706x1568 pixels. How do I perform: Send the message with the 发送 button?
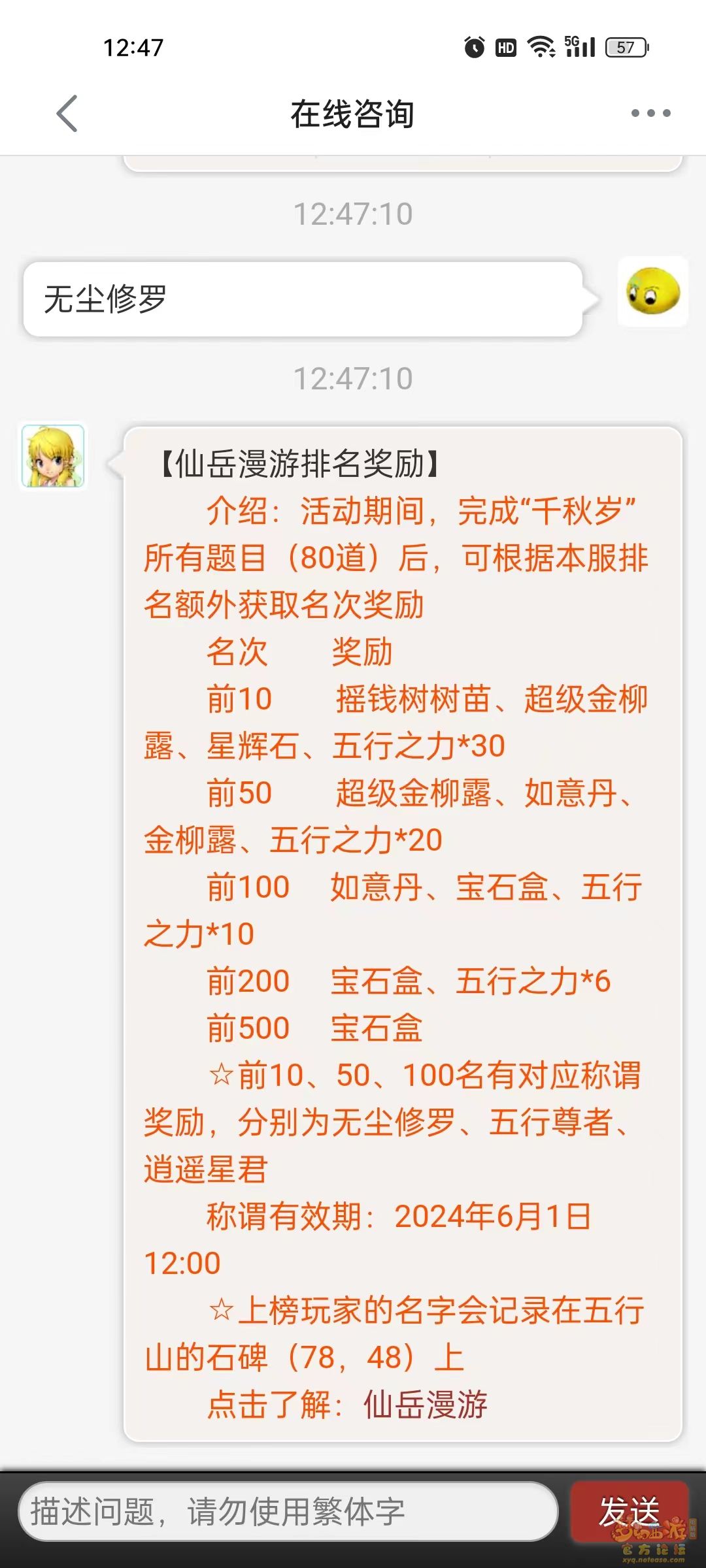point(629,1511)
